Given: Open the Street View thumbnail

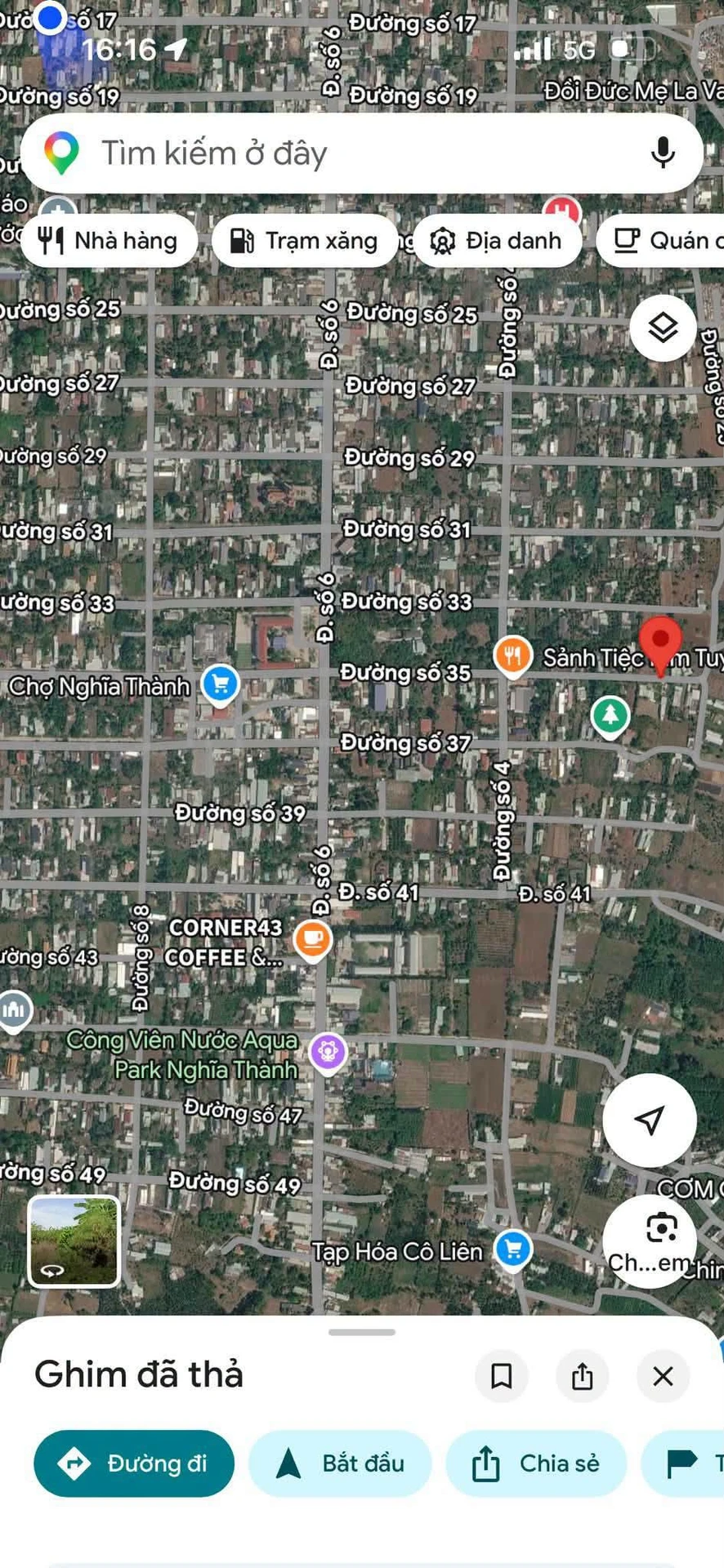Looking at the screenshot, I should pyautogui.click(x=74, y=1241).
